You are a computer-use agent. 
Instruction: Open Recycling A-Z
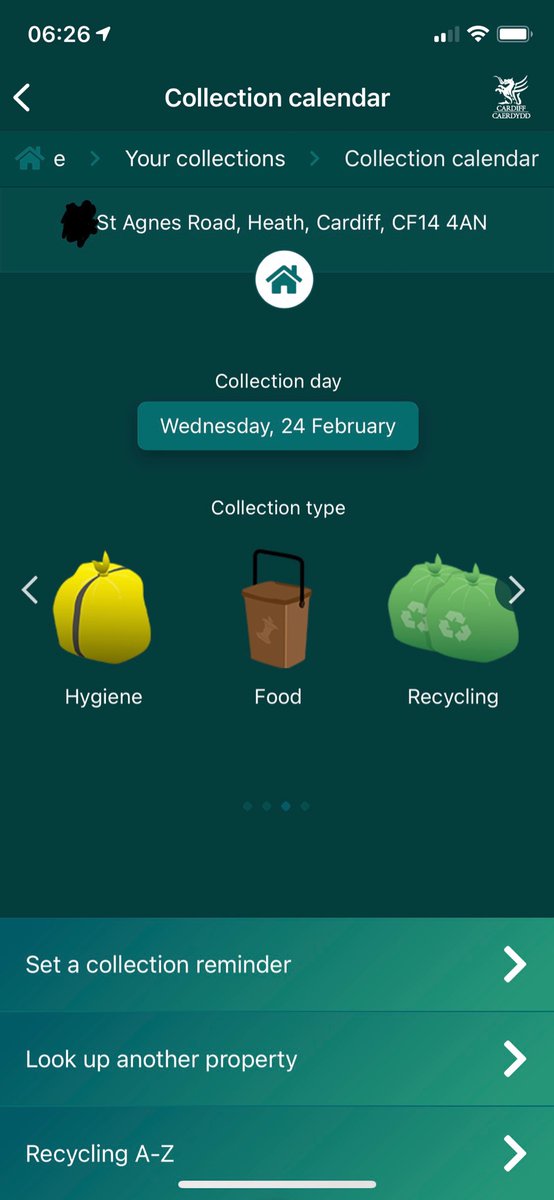click(277, 1153)
